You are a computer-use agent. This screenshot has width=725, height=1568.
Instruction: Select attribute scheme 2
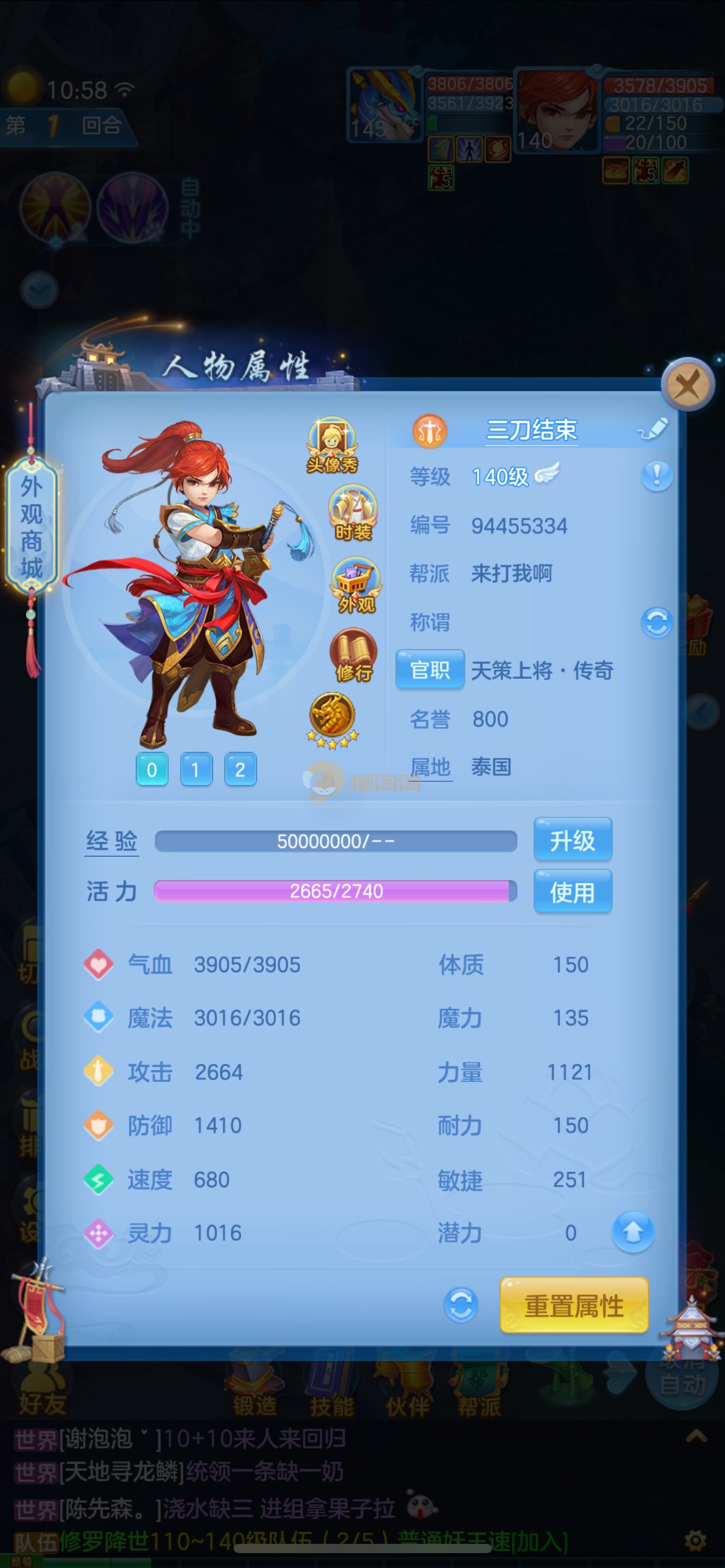click(240, 769)
